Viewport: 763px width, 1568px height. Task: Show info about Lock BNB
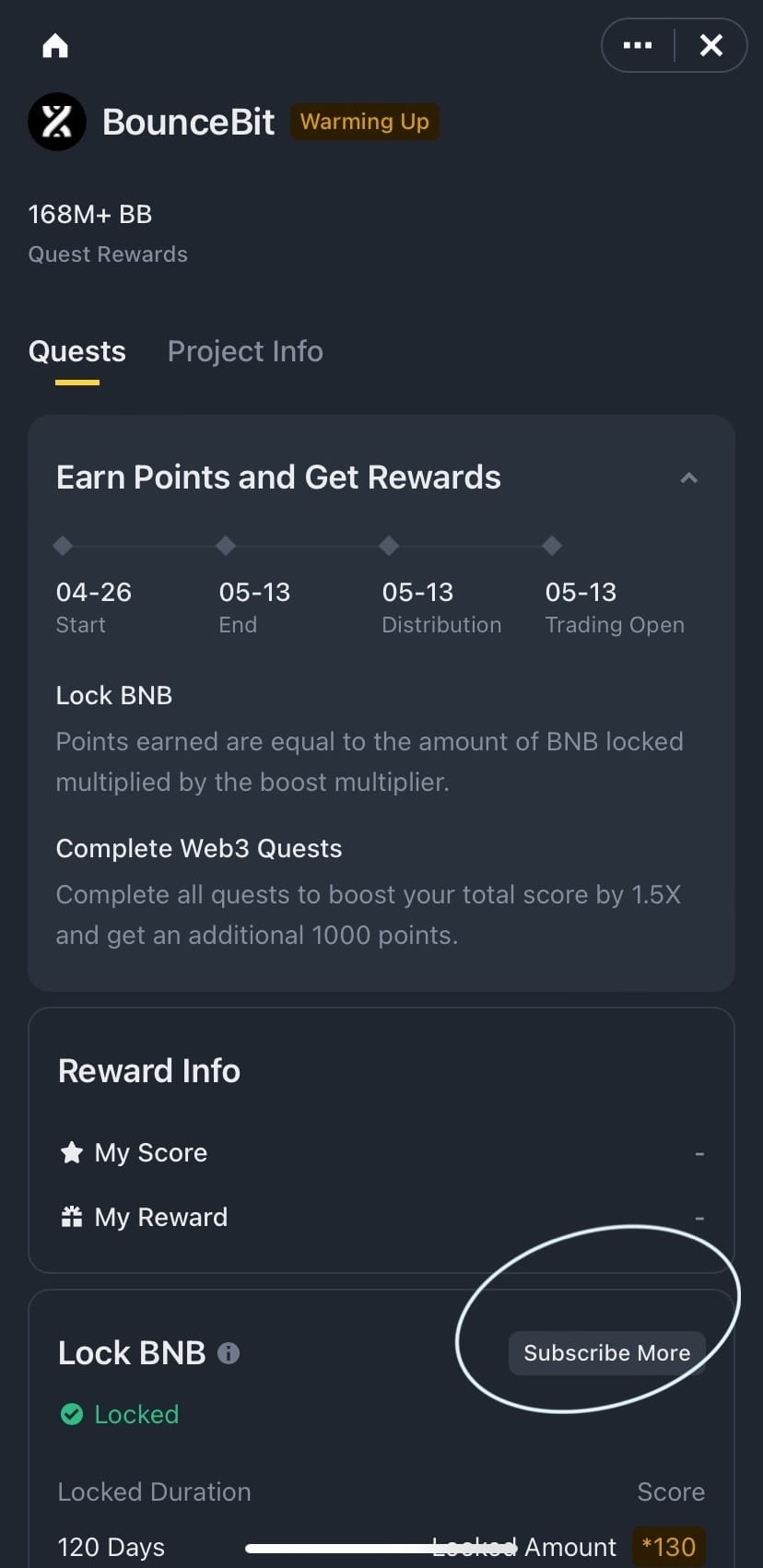(229, 1353)
